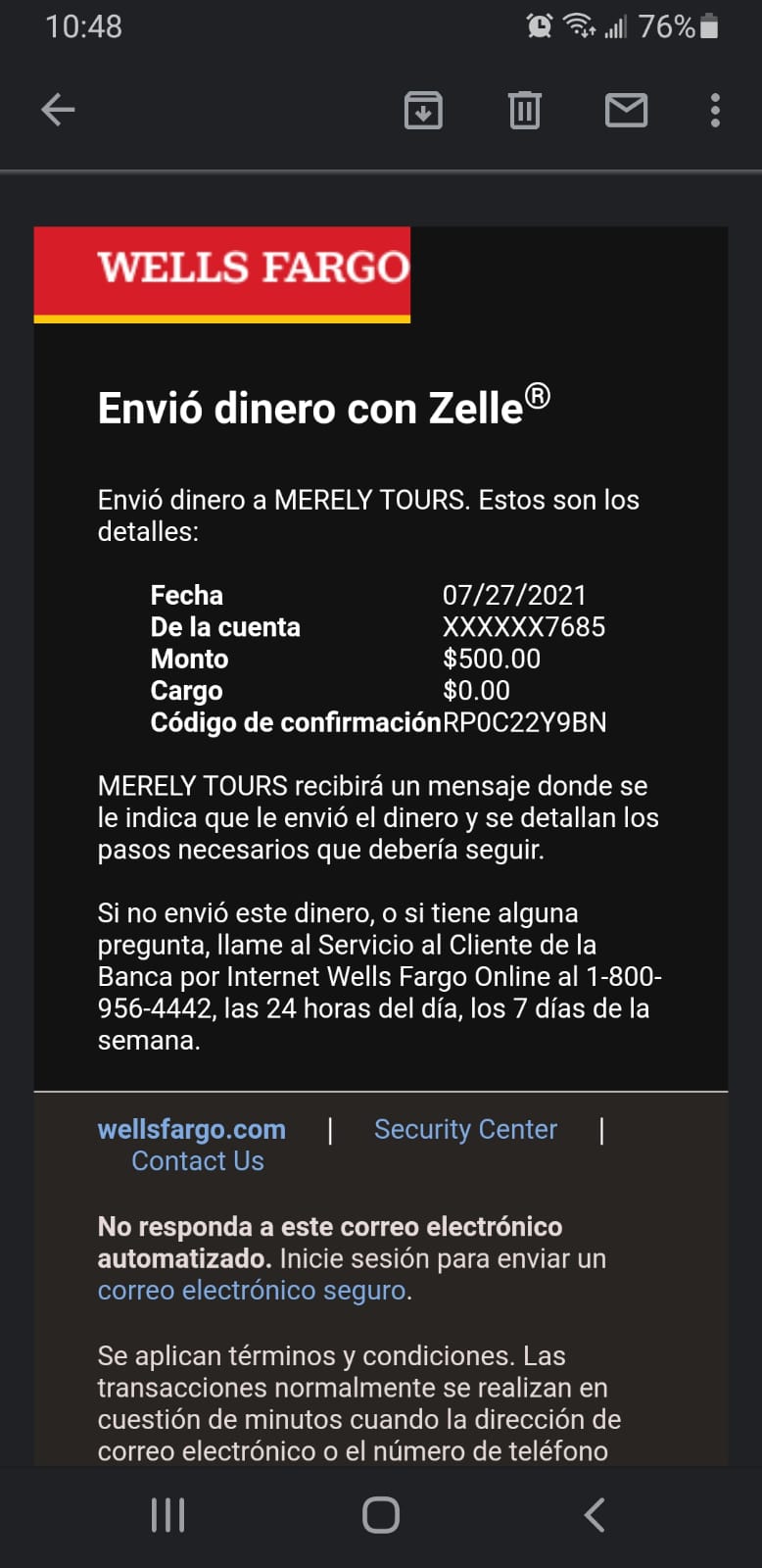Screen dimensions: 762x1568
Task: Open the wellsfargo.com link
Action: pyautogui.click(x=192, y=1129)
